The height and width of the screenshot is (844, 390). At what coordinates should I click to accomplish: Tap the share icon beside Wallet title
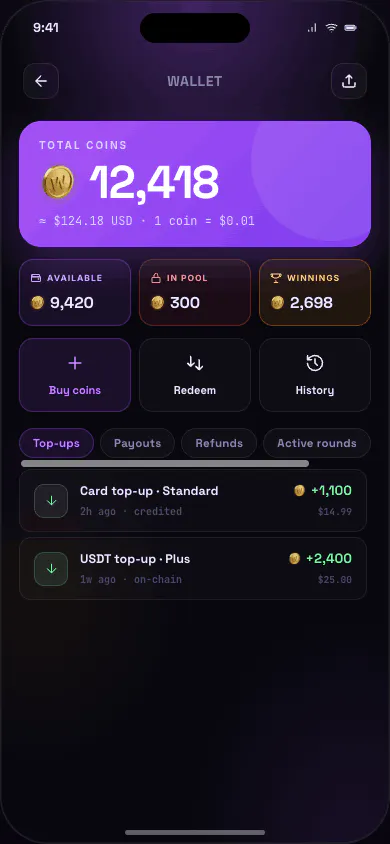tap(349, 81)
